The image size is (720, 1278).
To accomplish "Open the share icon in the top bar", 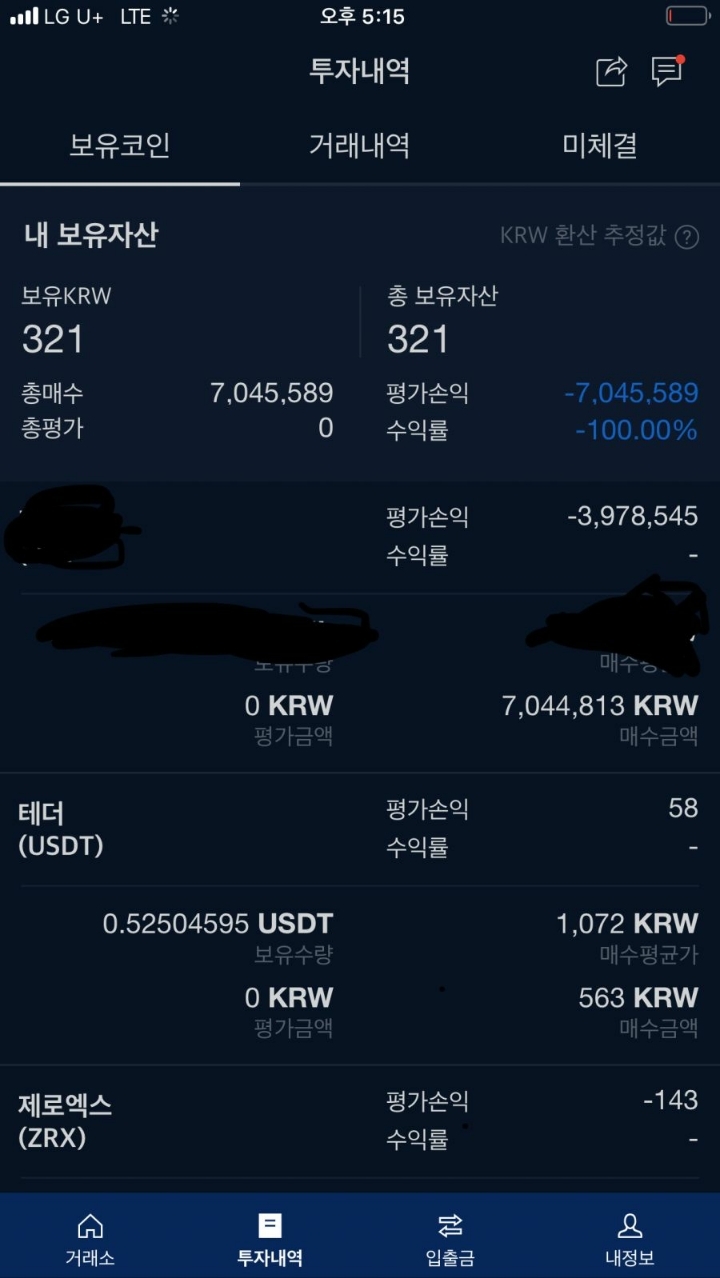I will point(611,73).
